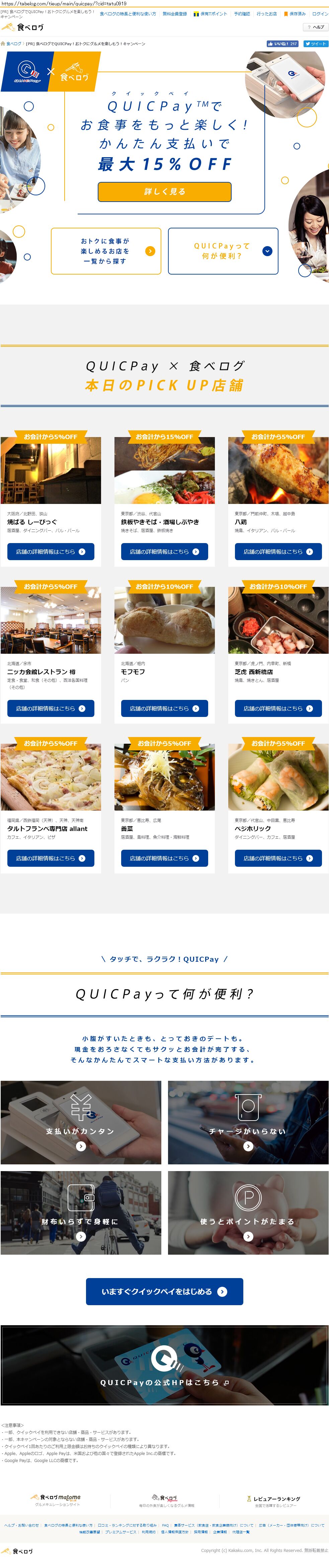See details of タルトフランベ専門店 allant

click(x=51, y=858)
